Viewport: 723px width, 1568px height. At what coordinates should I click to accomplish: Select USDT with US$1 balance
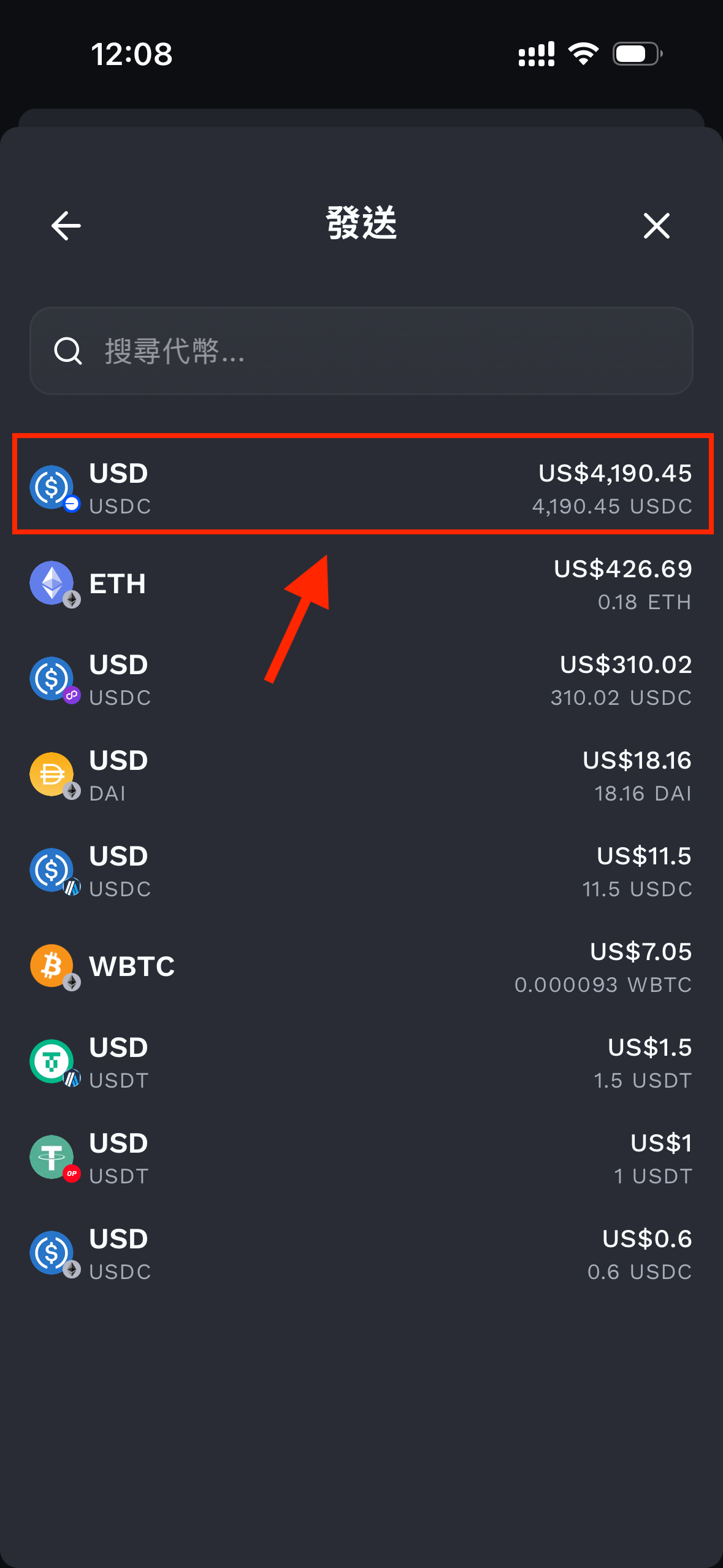[x=361, y=1159]
